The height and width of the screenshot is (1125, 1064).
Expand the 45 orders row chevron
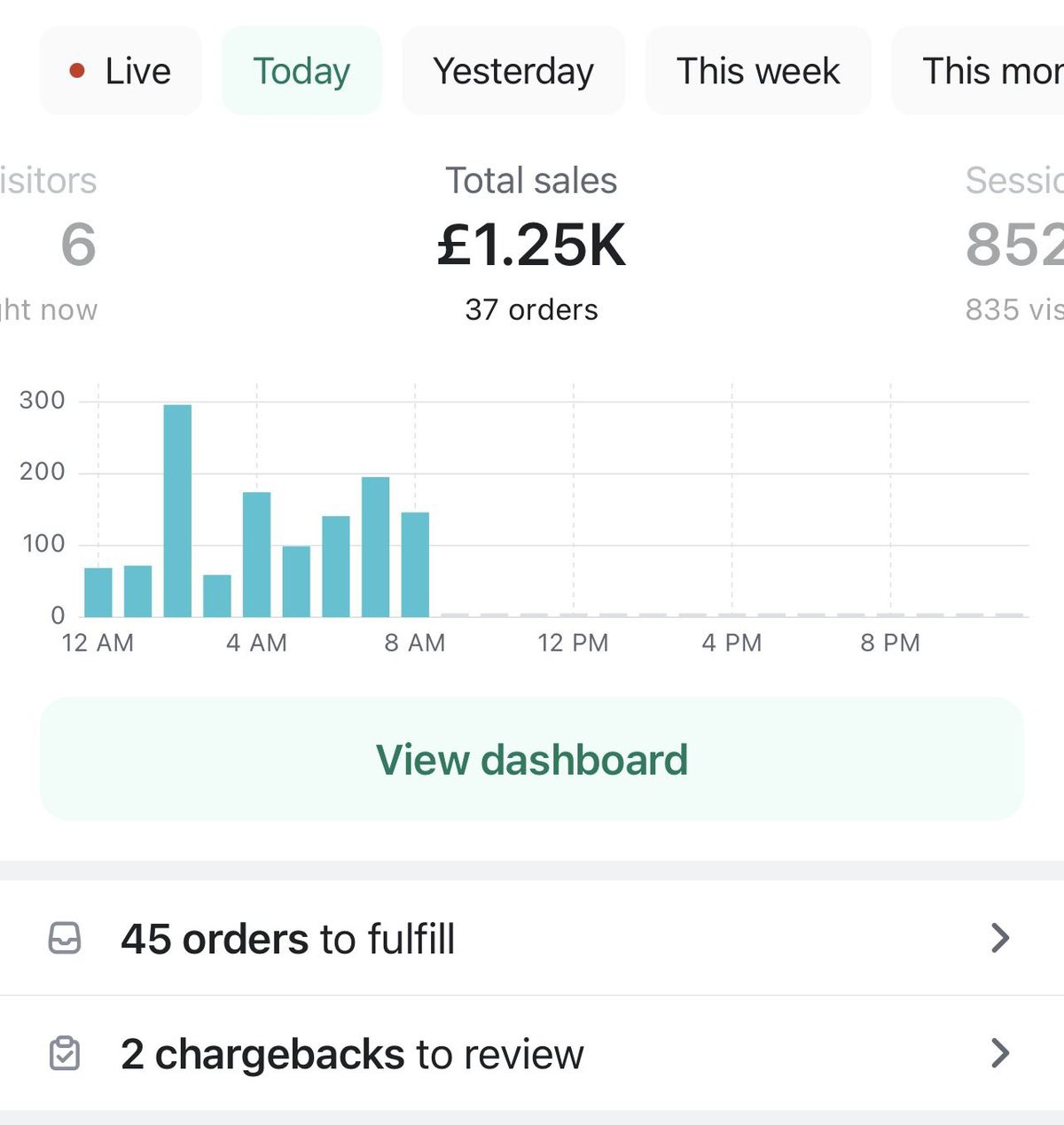coord(1001,938)
